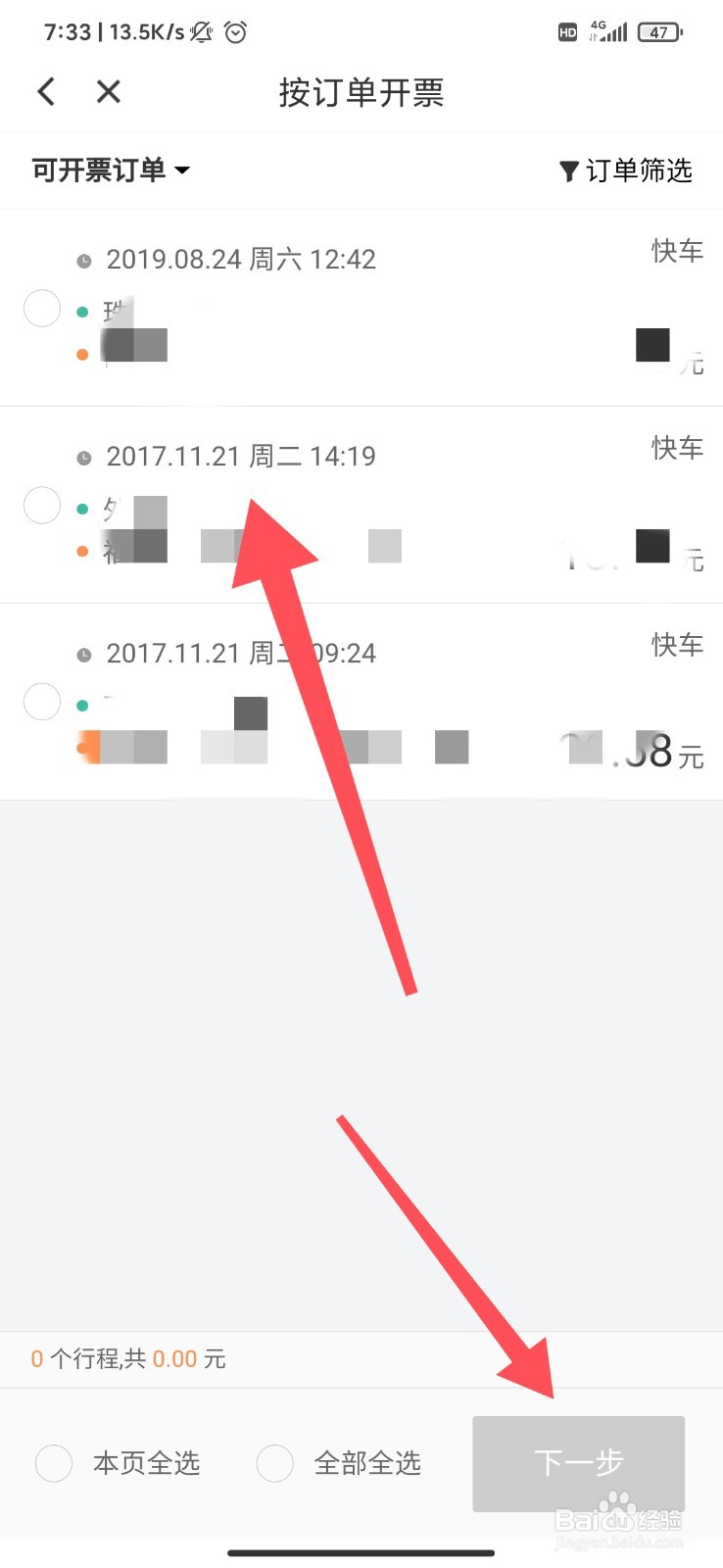Select the circle for the 2019.08.24 order
The height and width of the screenshot is (1568, 723).
[41, 309]
